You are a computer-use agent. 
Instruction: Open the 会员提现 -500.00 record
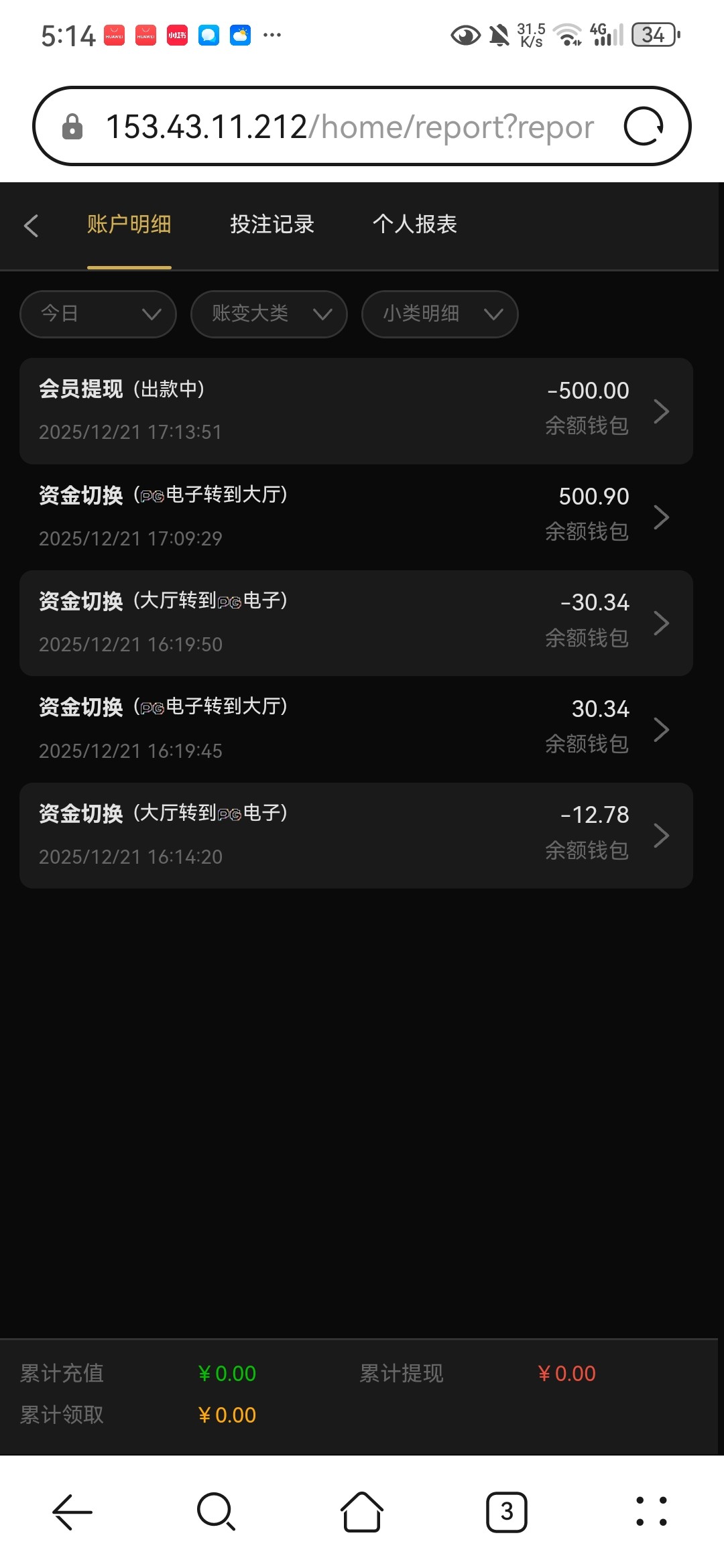click(x=356, y=411)
